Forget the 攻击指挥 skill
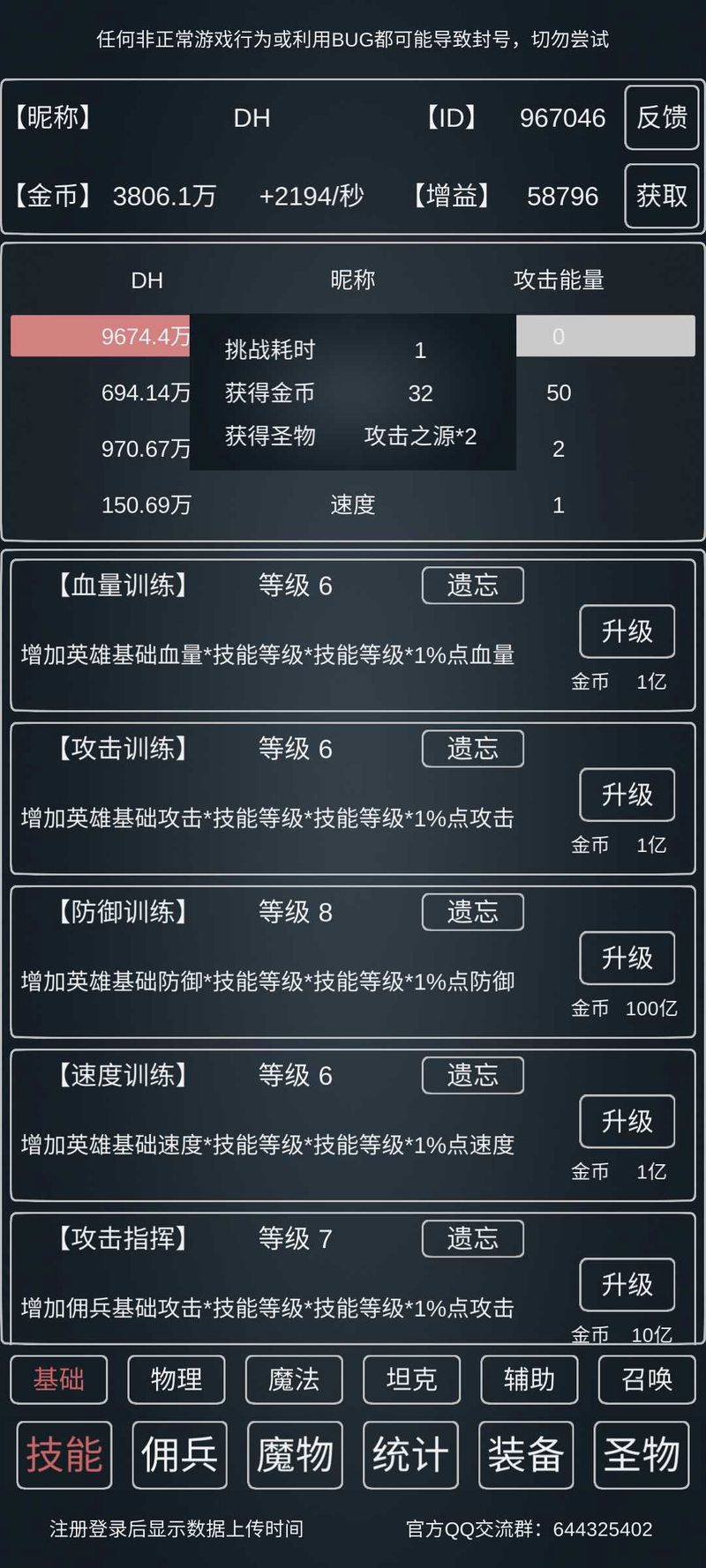Screen dimensions: 706x1568 (472, 1238)
